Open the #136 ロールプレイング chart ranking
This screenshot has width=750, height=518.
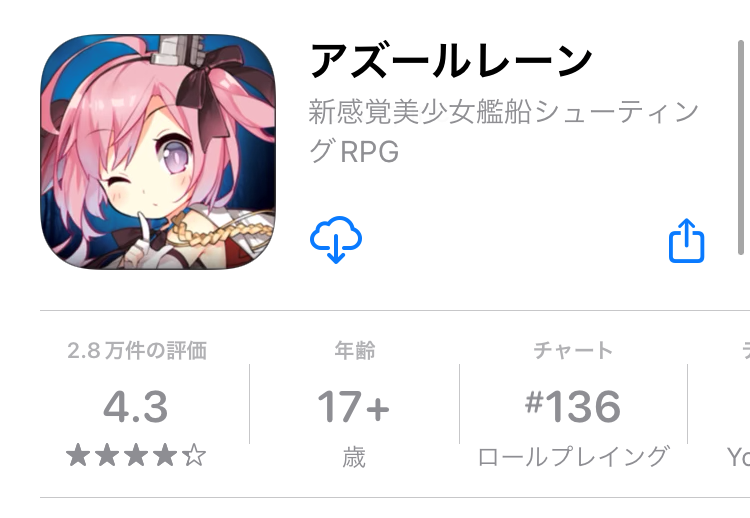pyautogui.click(x=573, y=406)
